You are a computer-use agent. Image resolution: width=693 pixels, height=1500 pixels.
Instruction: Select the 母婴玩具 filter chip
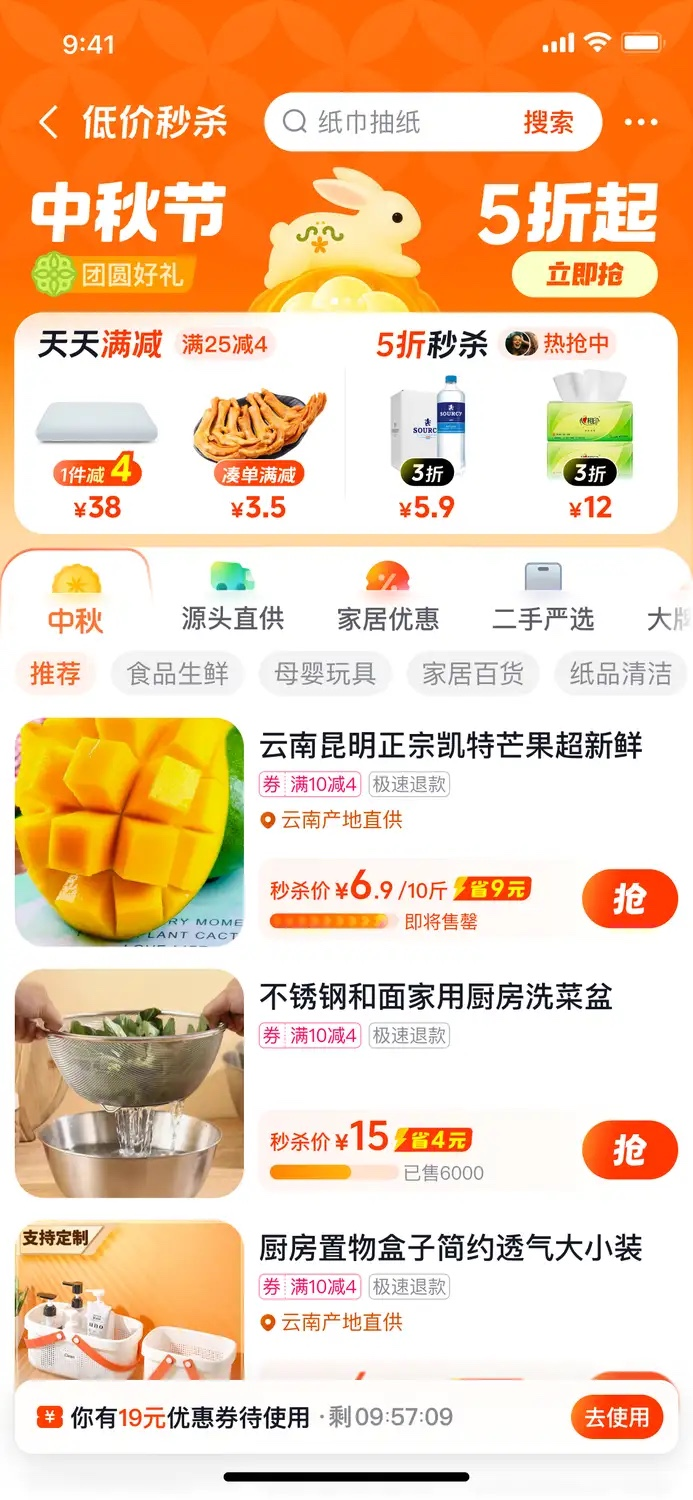325,674
